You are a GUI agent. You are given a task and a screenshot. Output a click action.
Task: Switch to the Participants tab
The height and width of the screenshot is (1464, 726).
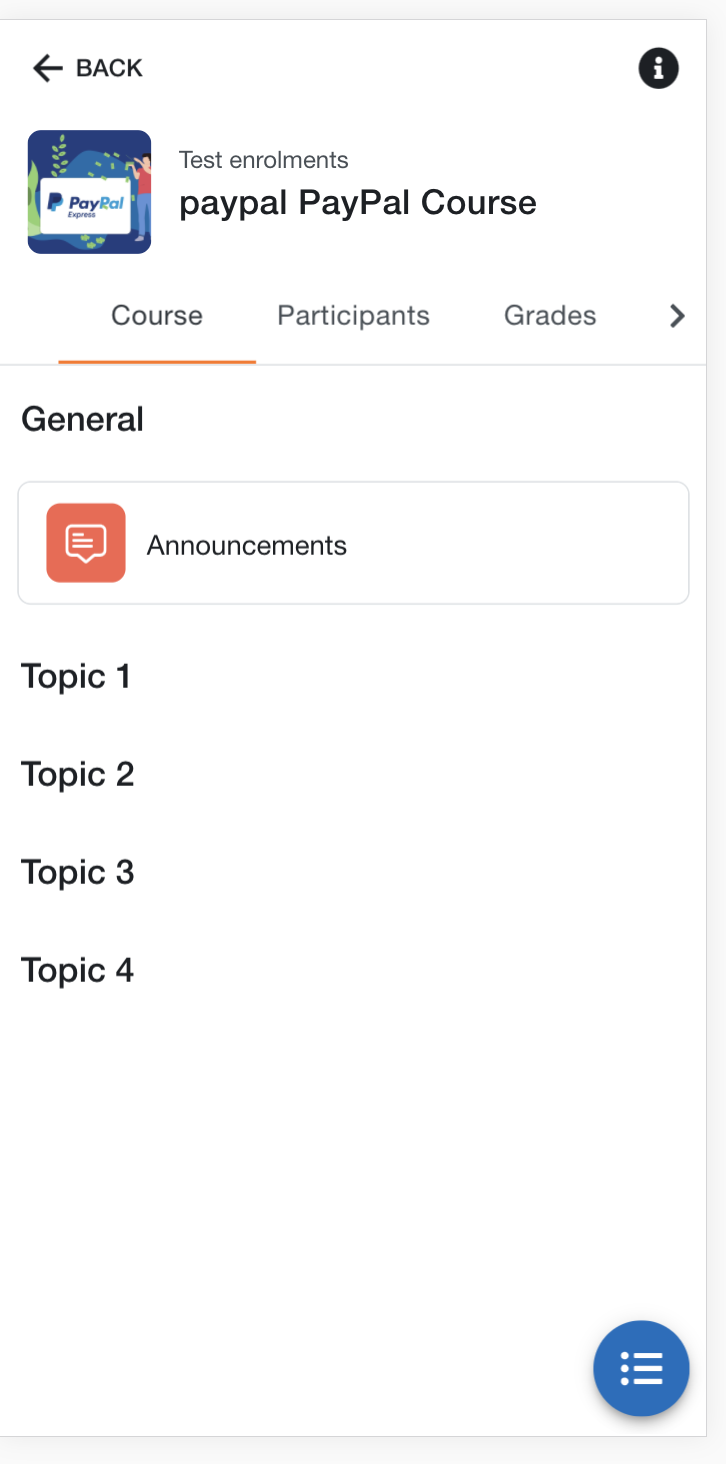click(x=353, y=316)
